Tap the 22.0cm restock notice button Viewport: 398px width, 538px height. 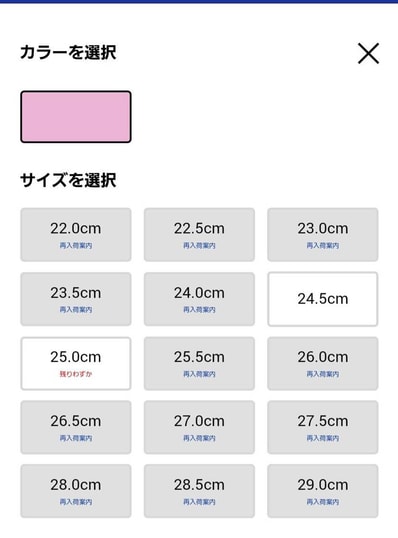click(76, 235)
